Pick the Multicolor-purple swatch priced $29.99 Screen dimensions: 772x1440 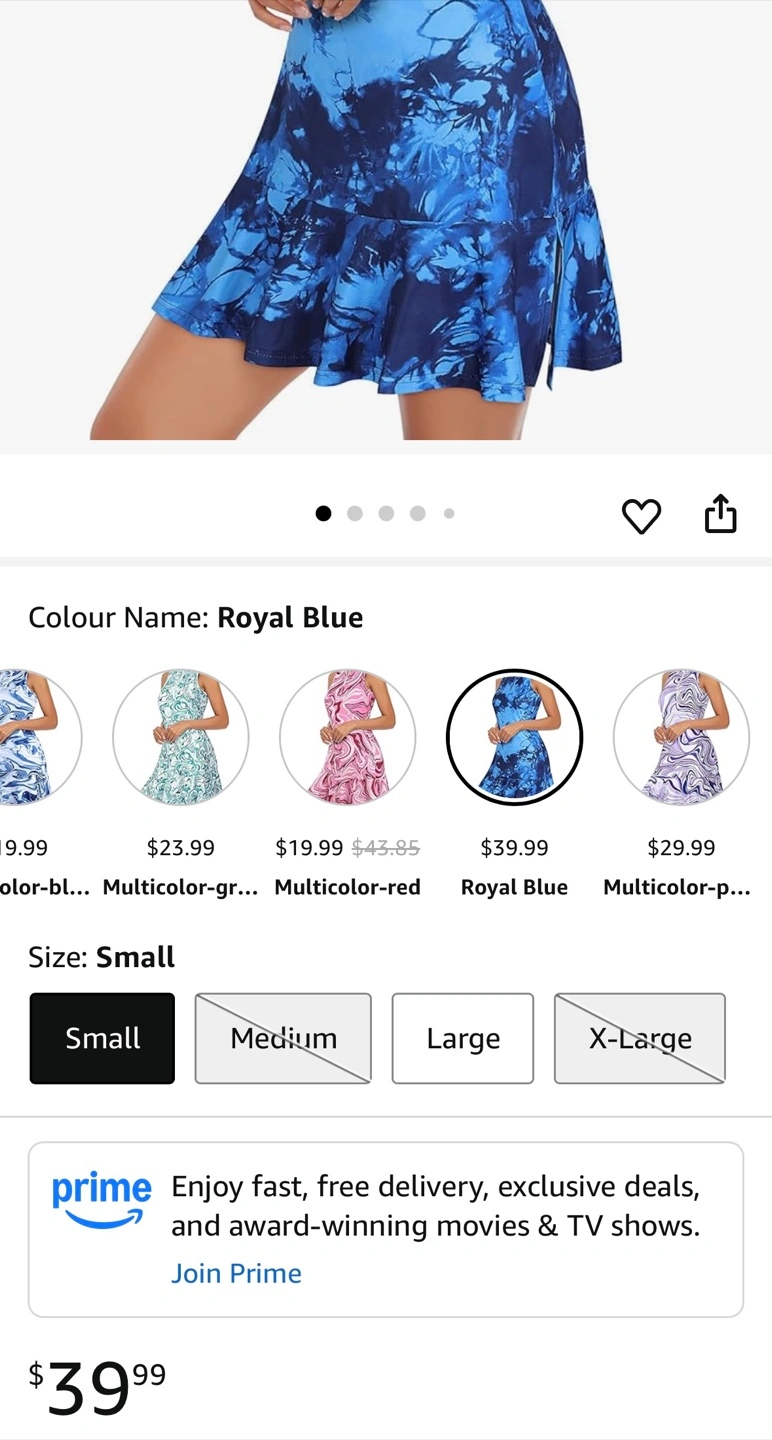(x=681, y=737)
